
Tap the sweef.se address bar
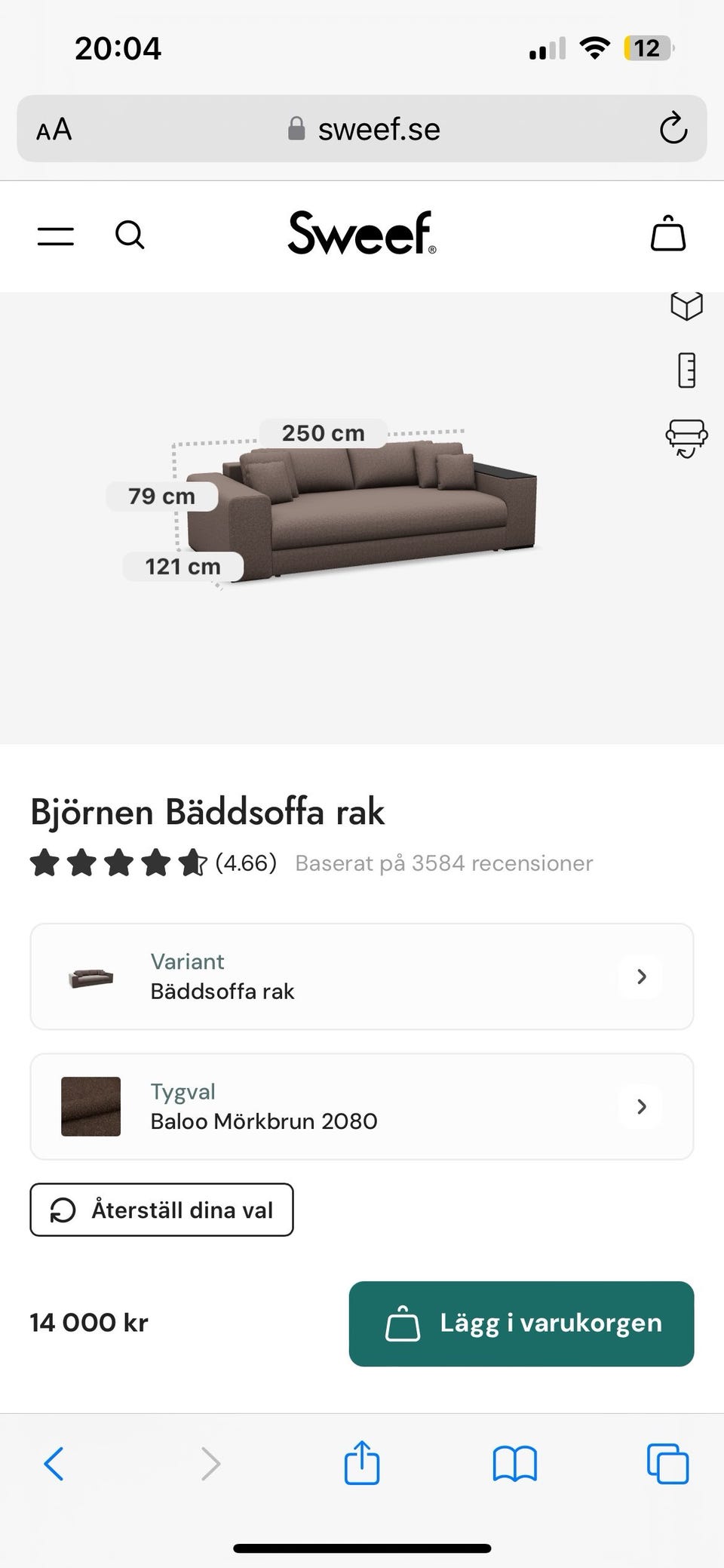pos(364,130)
